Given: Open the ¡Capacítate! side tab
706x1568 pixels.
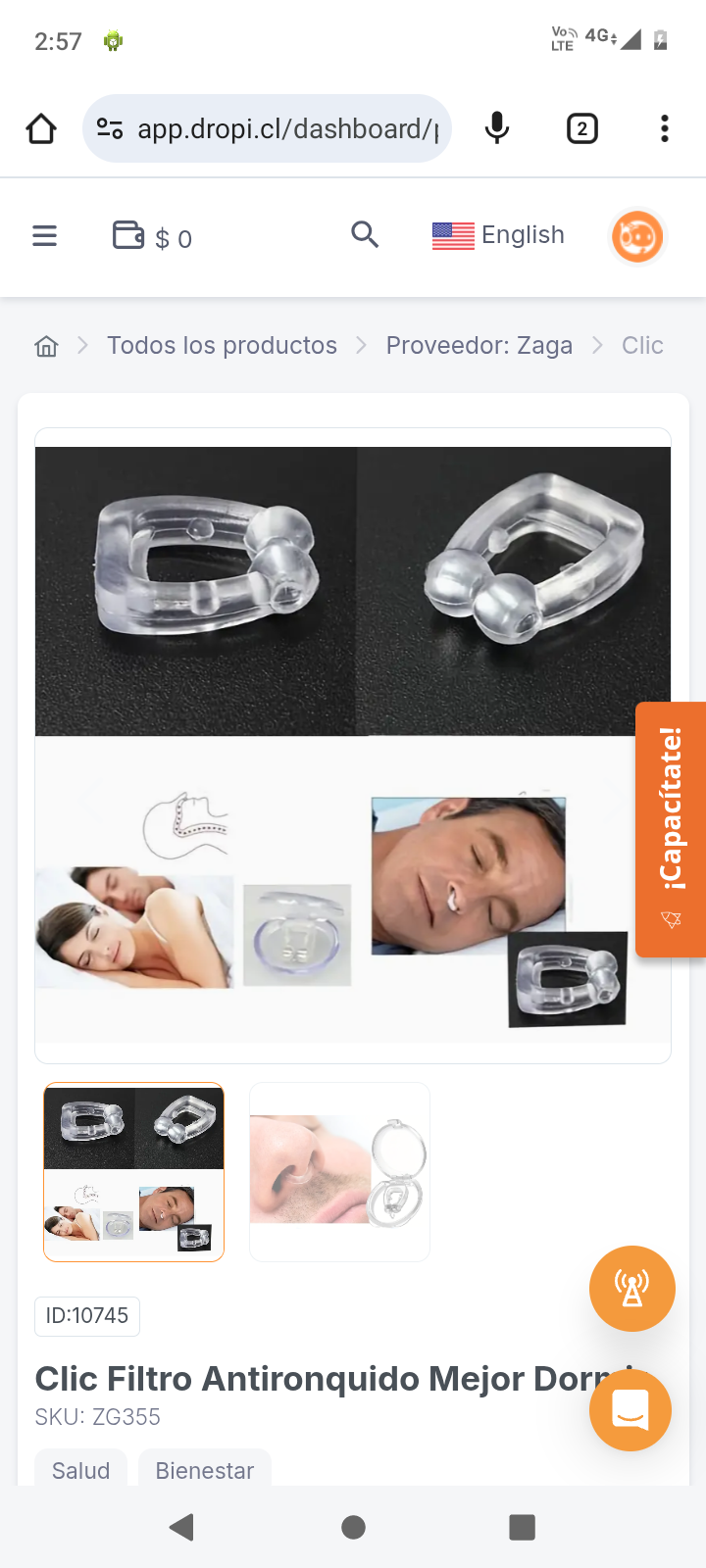Looking at the screenshot, I should [x=671, y=829].
